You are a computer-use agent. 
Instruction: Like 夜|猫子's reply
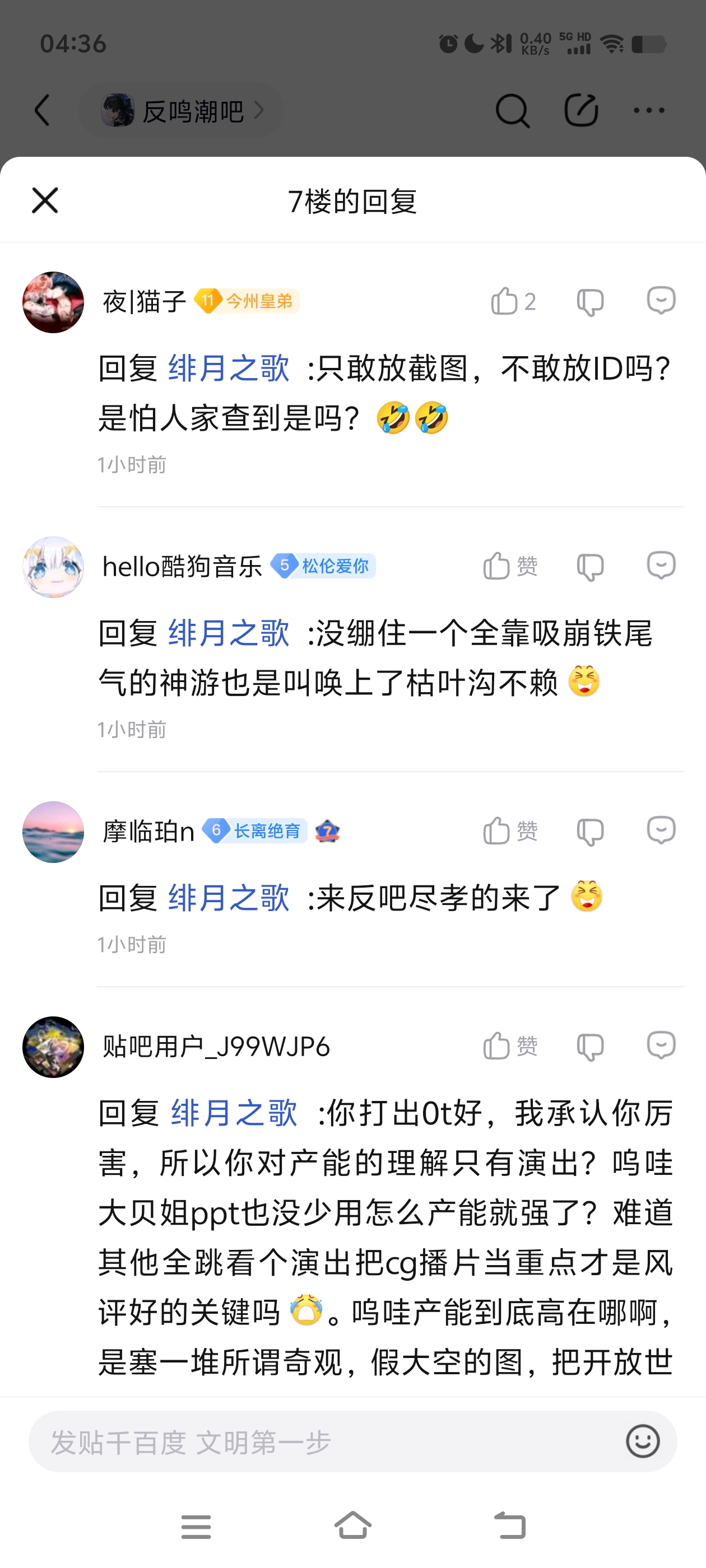[x=505, y=301]
